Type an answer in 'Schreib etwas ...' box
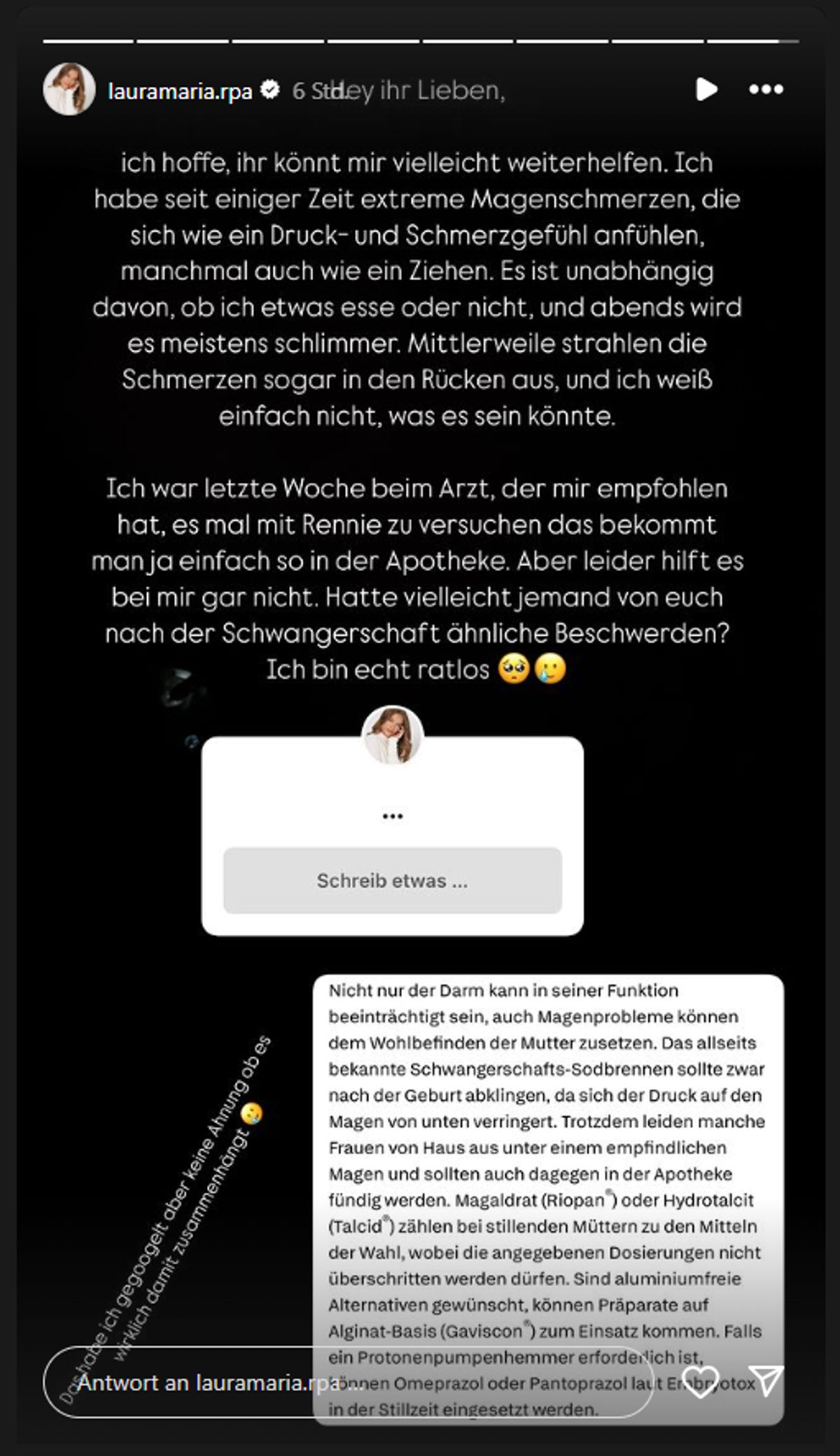Image resolution: width=840 pixels, height=1456 pixels. pos(392,880)
